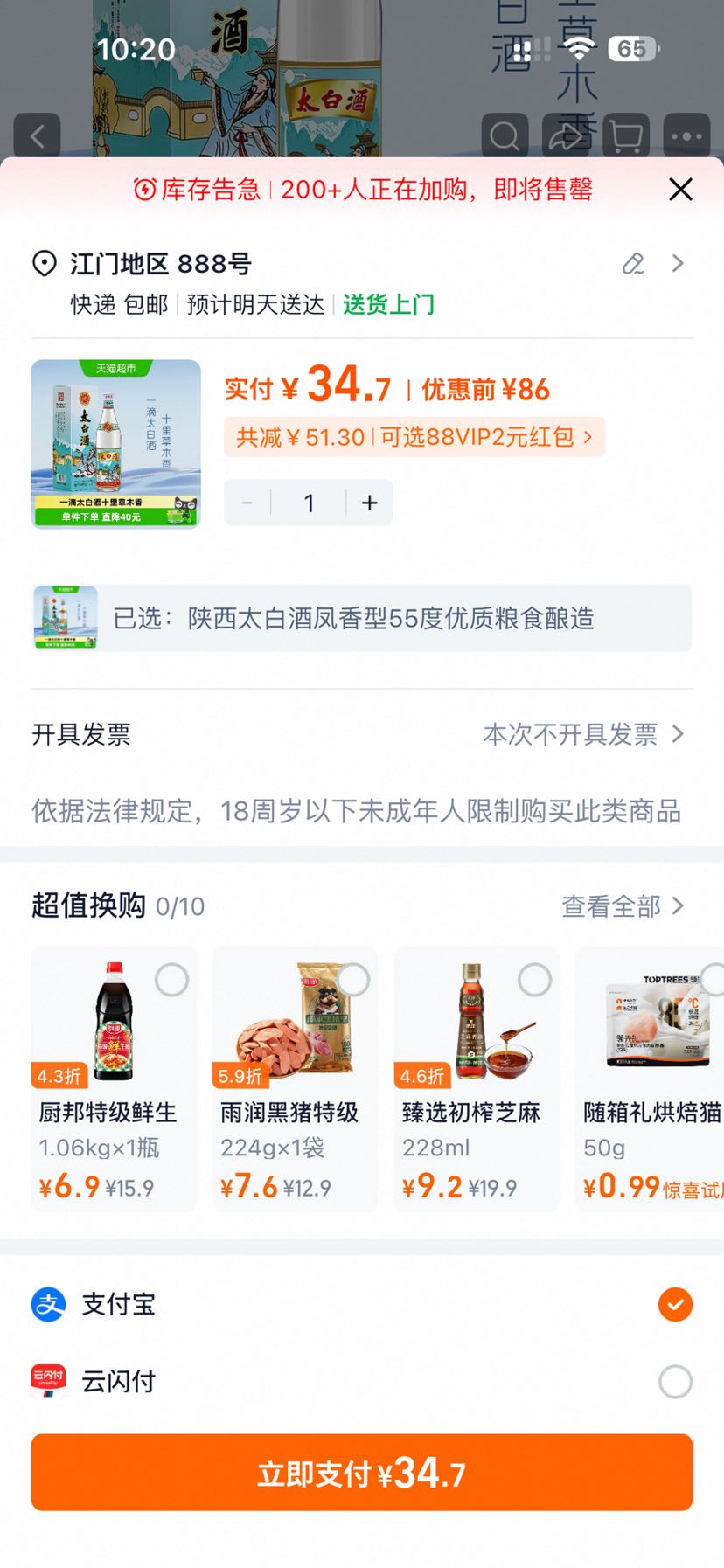Pay now with 立即支付 ¥34.7
Image resolution: width=724 pixels, height=1568 pixels.
point(361,1473)
